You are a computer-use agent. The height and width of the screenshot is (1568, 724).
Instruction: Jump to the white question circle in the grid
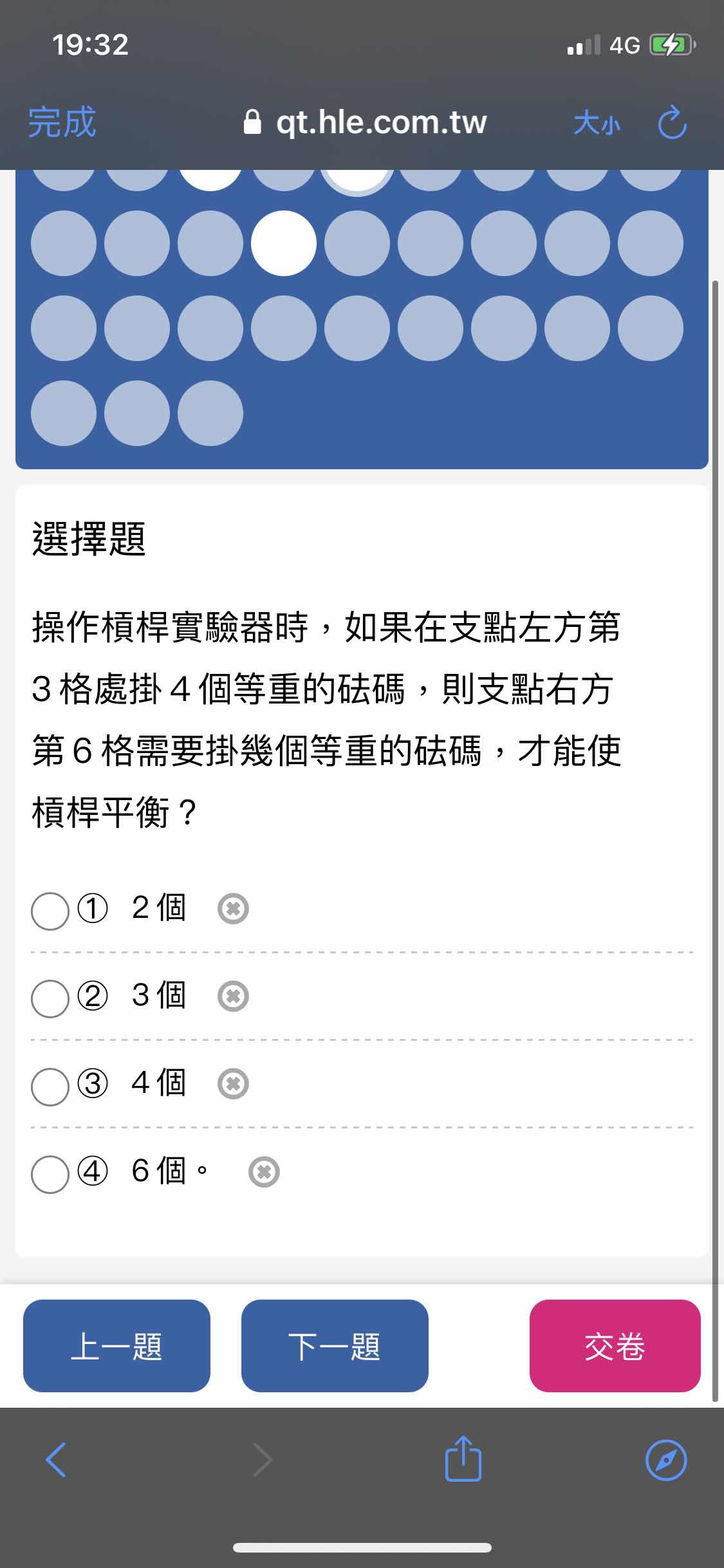tap(284, 243)
